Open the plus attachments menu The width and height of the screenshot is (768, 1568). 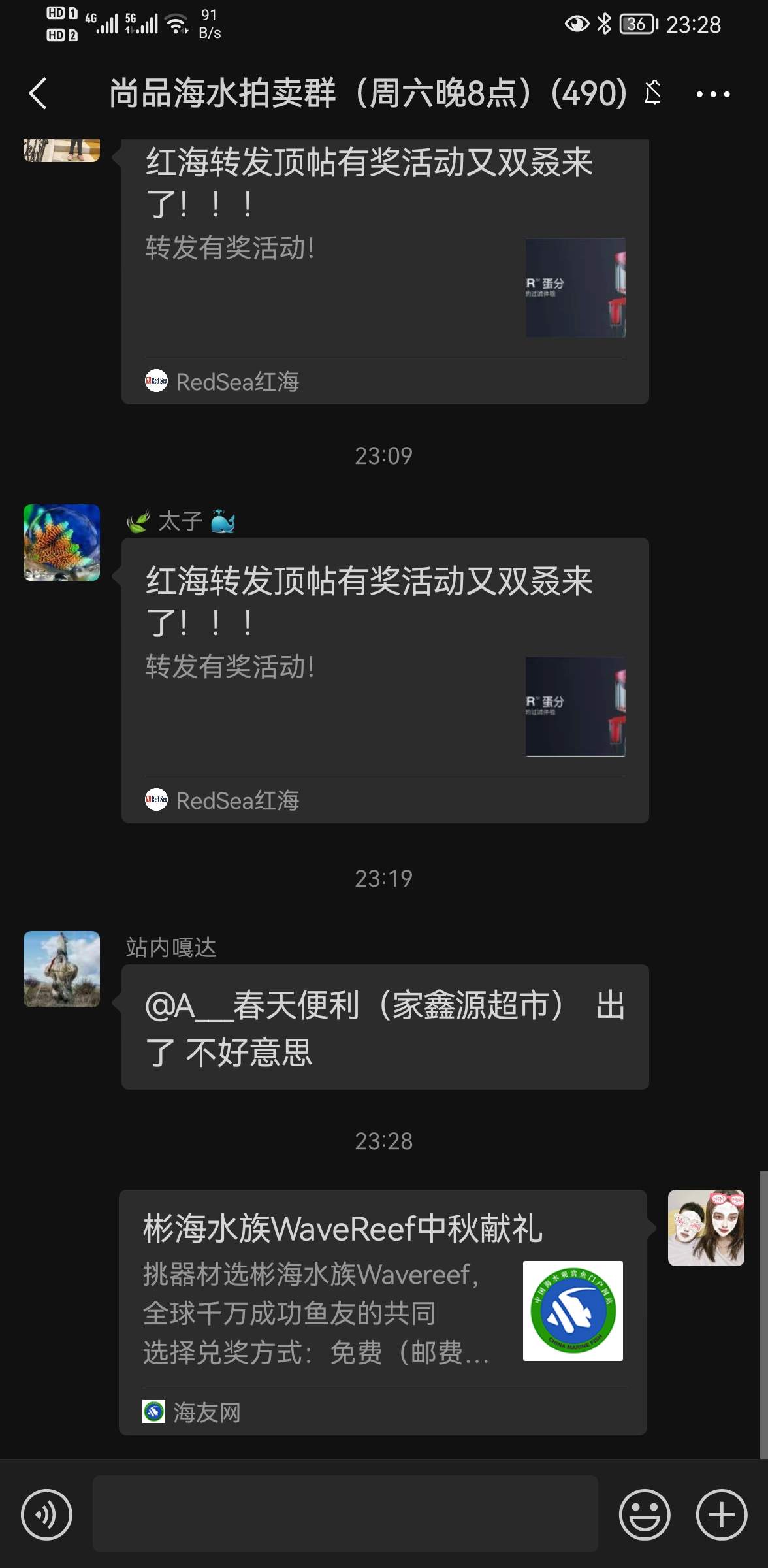pos(722,1514)
